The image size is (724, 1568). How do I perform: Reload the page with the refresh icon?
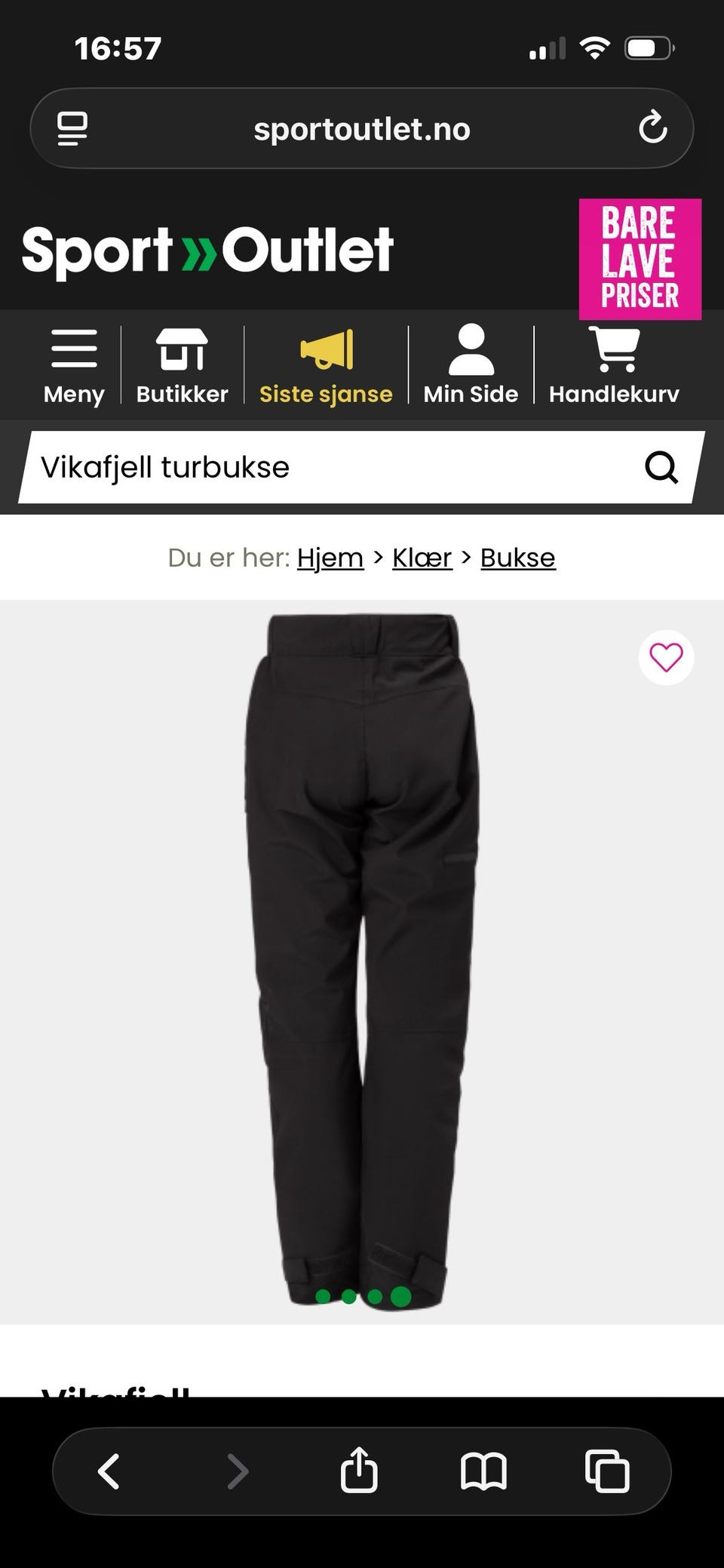(655, 128)
